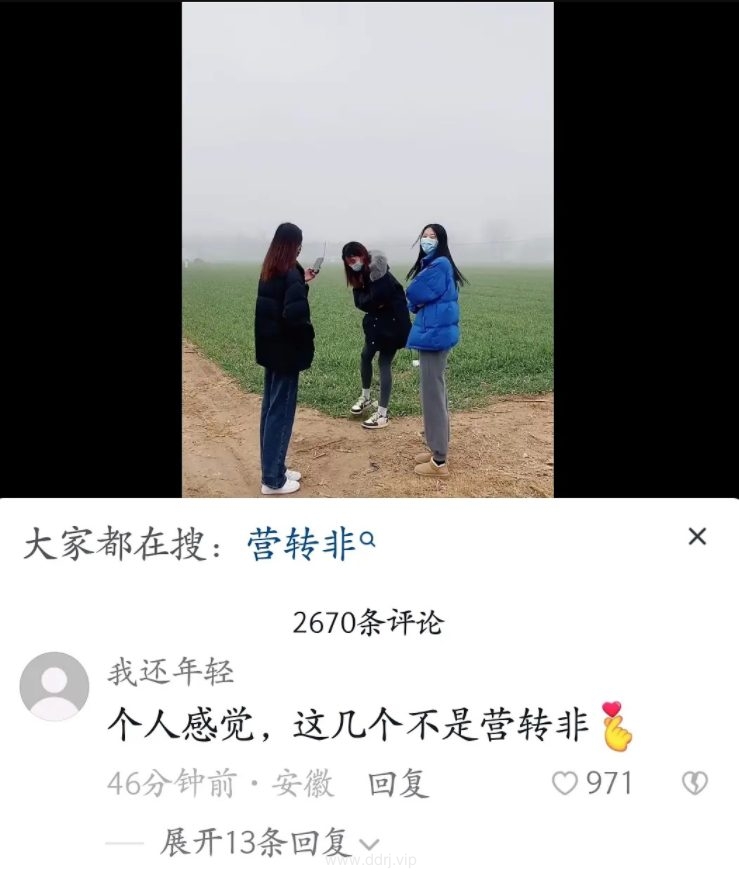Viewport: 739px width, 880px height.
Task: Open 我还年轻's profile avatar
Action: pyautogui.click(x=54, y=686)
